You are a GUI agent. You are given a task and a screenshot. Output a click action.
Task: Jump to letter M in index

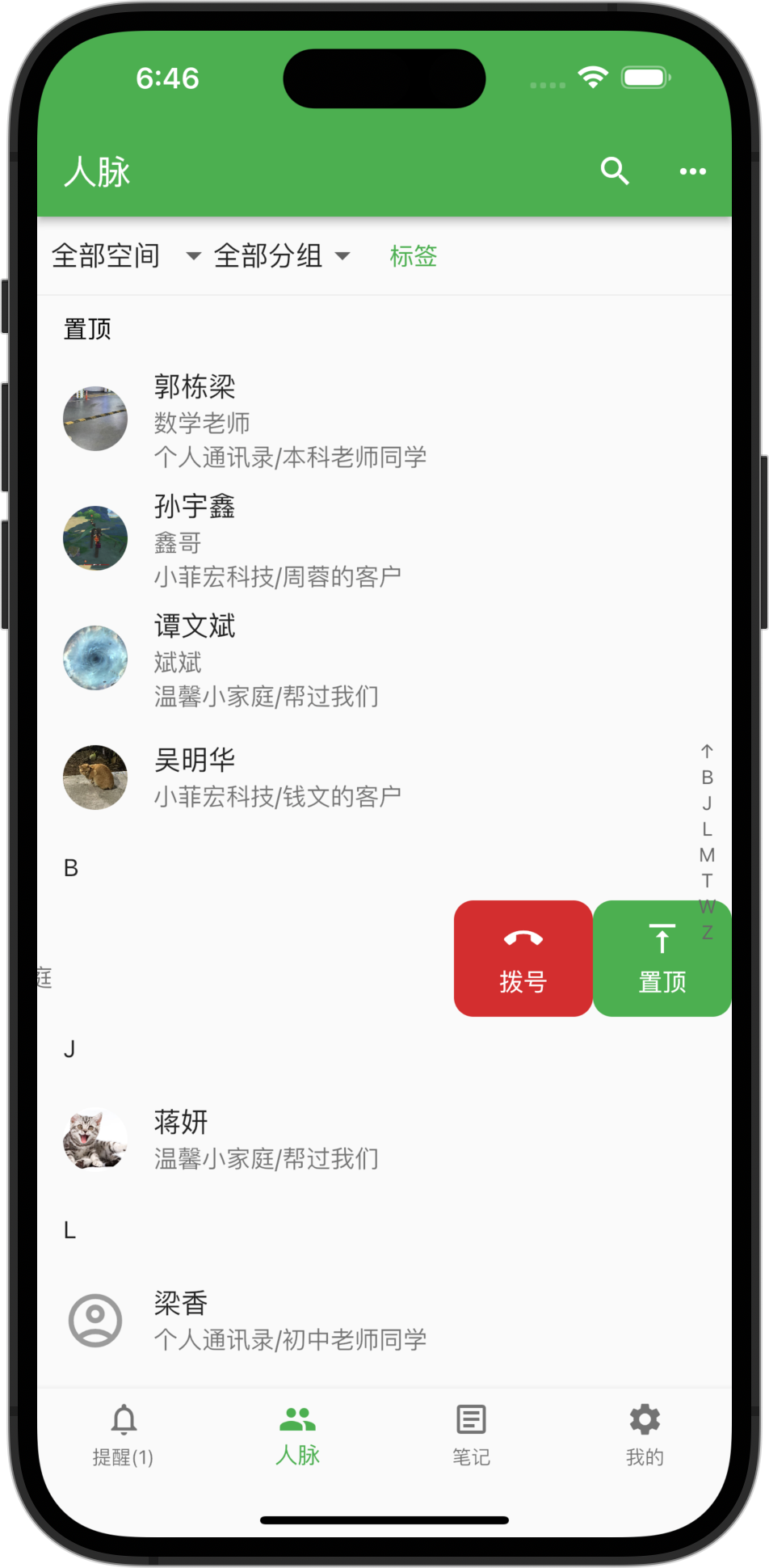707,855
